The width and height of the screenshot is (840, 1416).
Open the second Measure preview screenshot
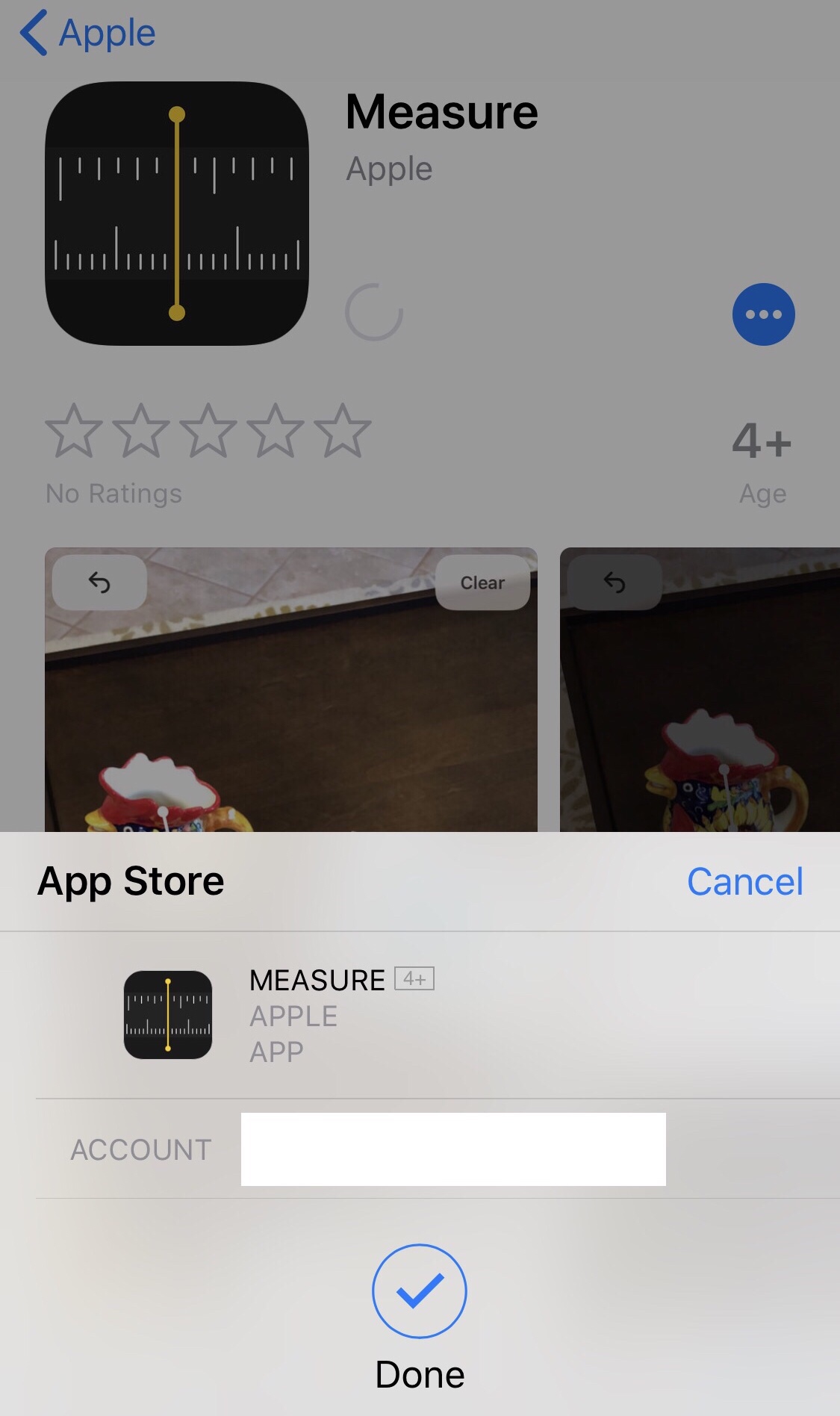[700, 689]
